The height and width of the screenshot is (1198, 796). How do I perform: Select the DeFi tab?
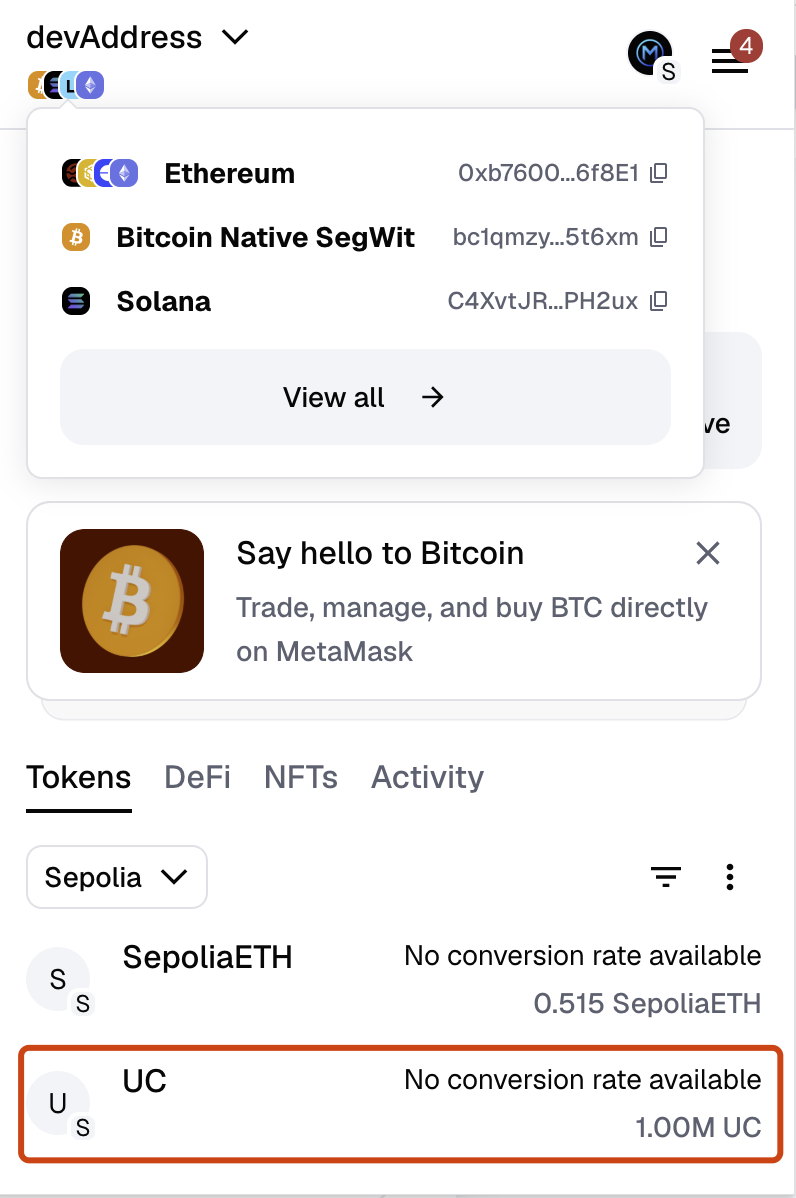(x=197, y=777)
